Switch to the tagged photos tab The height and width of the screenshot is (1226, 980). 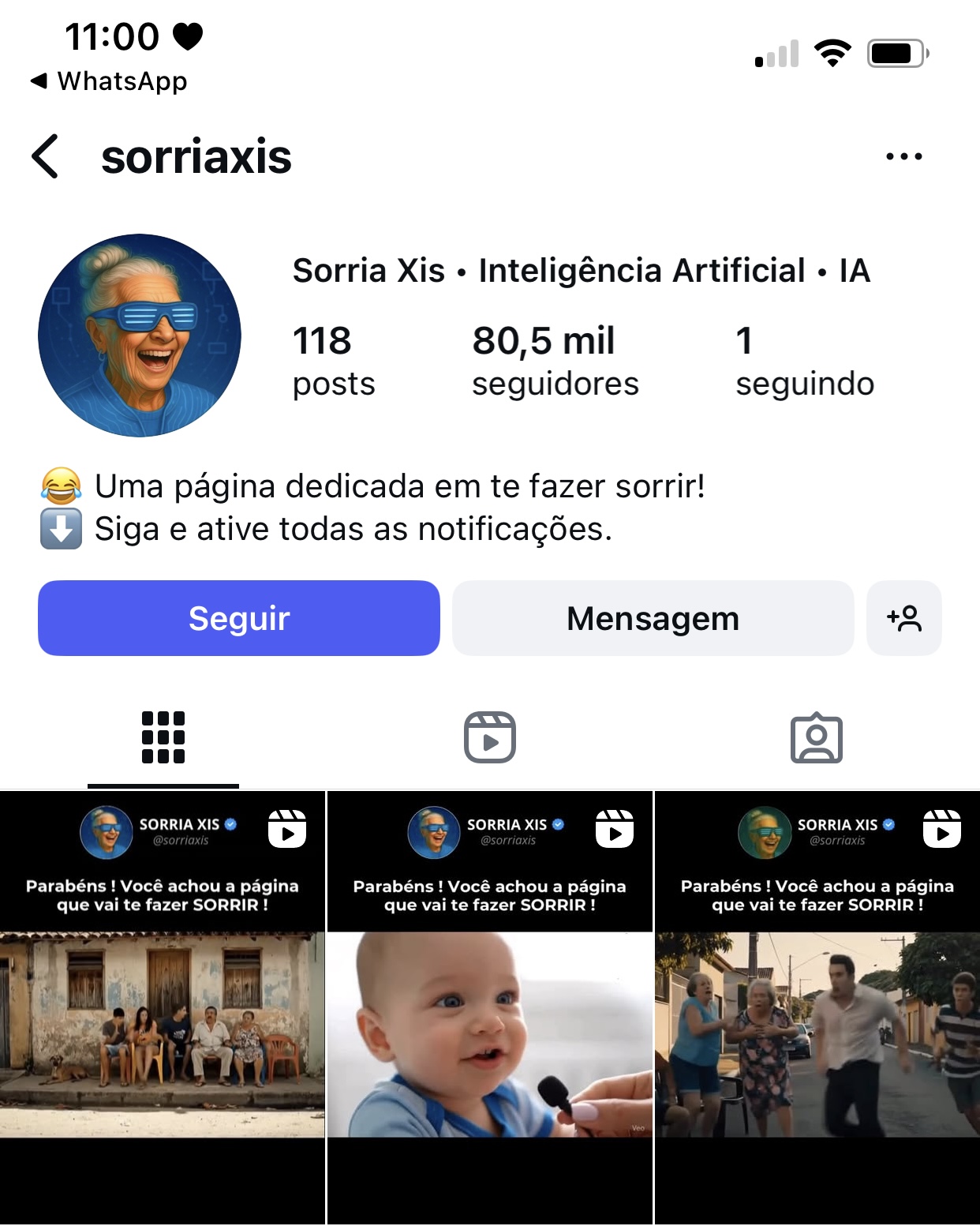pyautogui.click(x=816, y=737)
